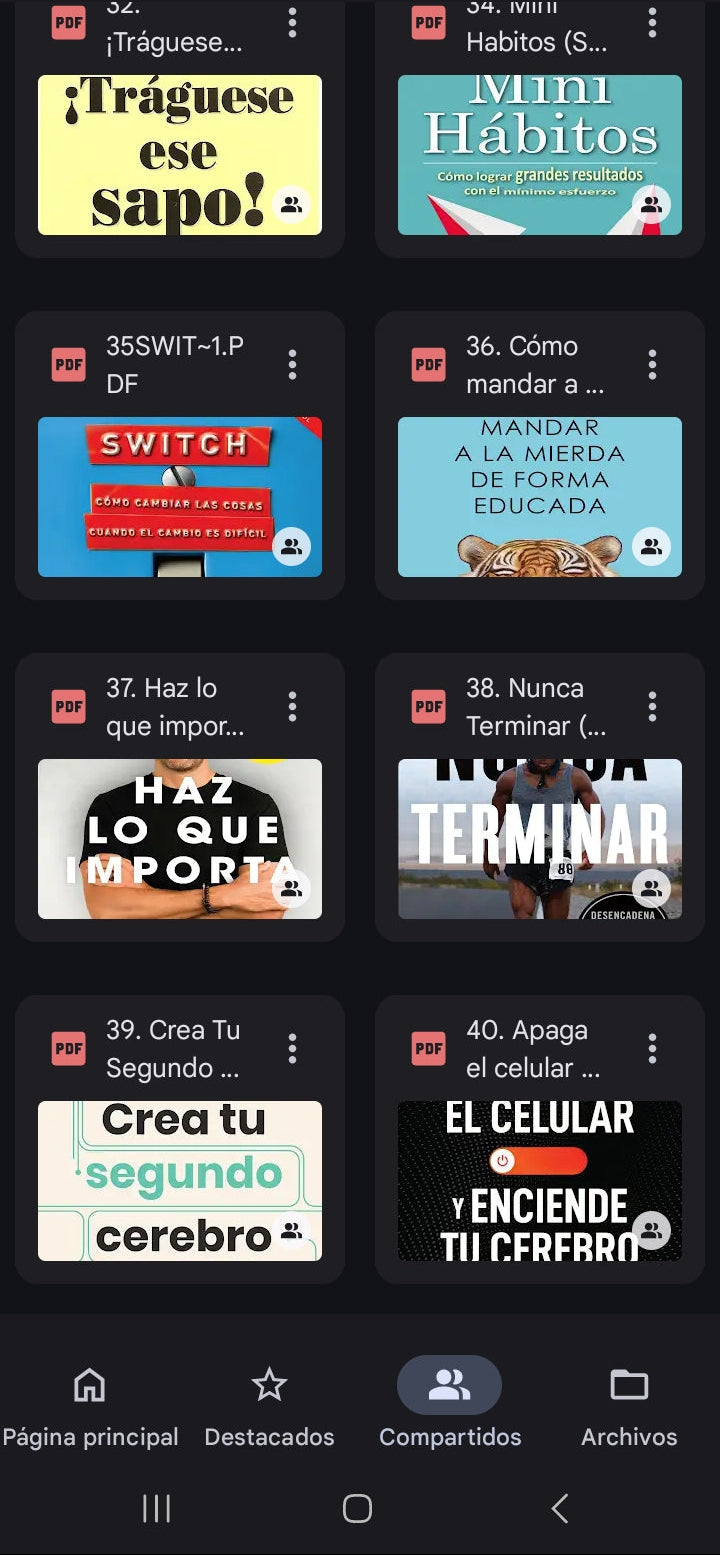720x1555 pixels.
Task: Click the shared people icon on Nunca Terminar
Action: [x=651, y=887]
